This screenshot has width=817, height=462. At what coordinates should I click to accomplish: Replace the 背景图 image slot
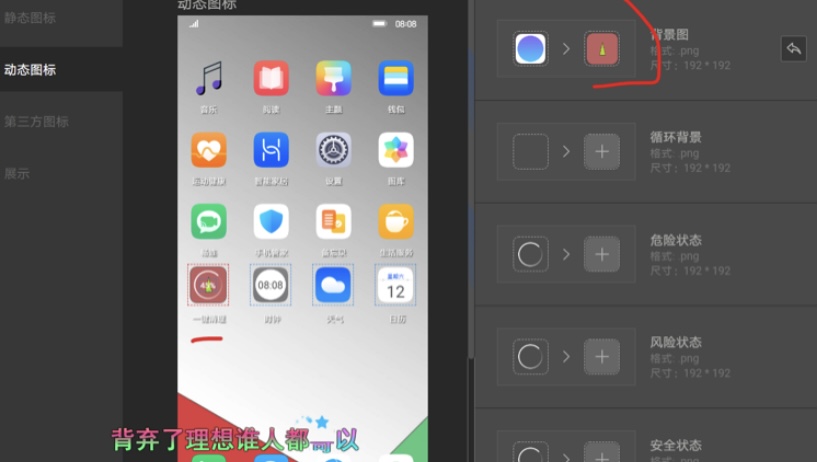tap(601, 49)
